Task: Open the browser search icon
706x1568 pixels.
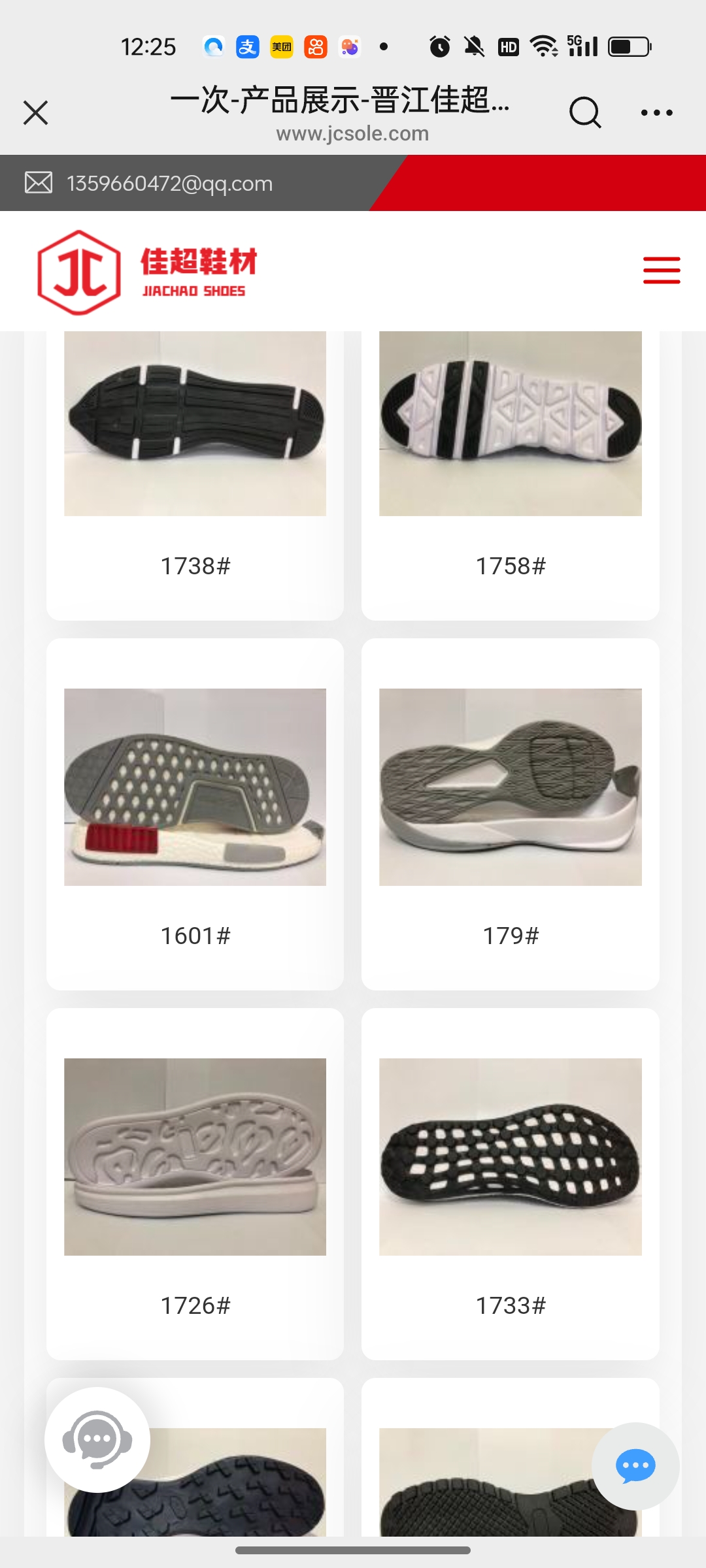Action: pos(584,112)
